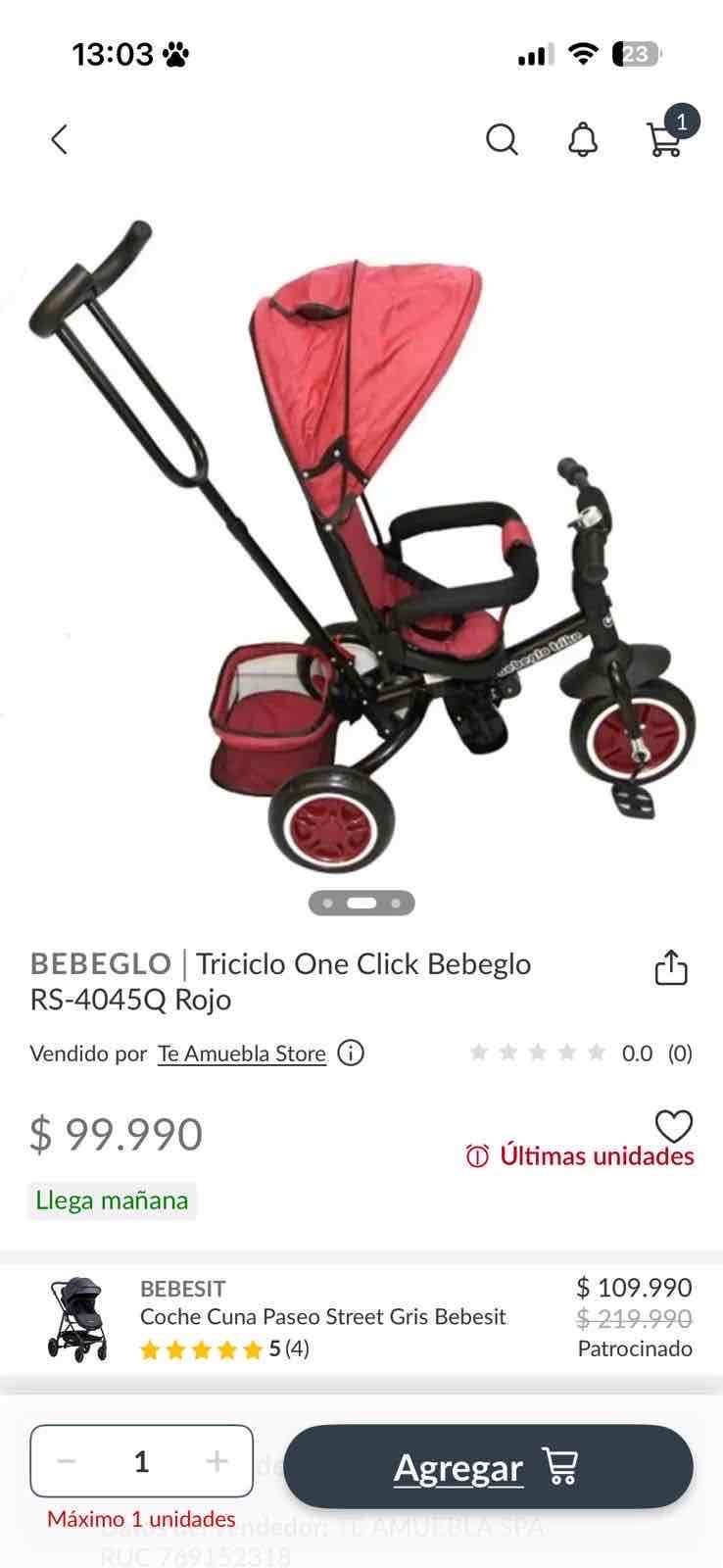Tap the info icon next to seller name
The image size is (723, 1568).
(351, 1053)
